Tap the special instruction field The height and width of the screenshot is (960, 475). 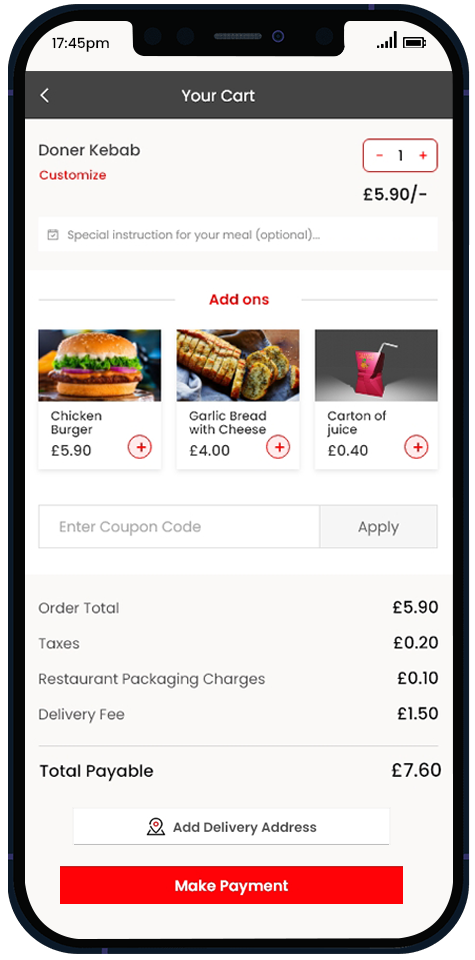tap(238, 234)
